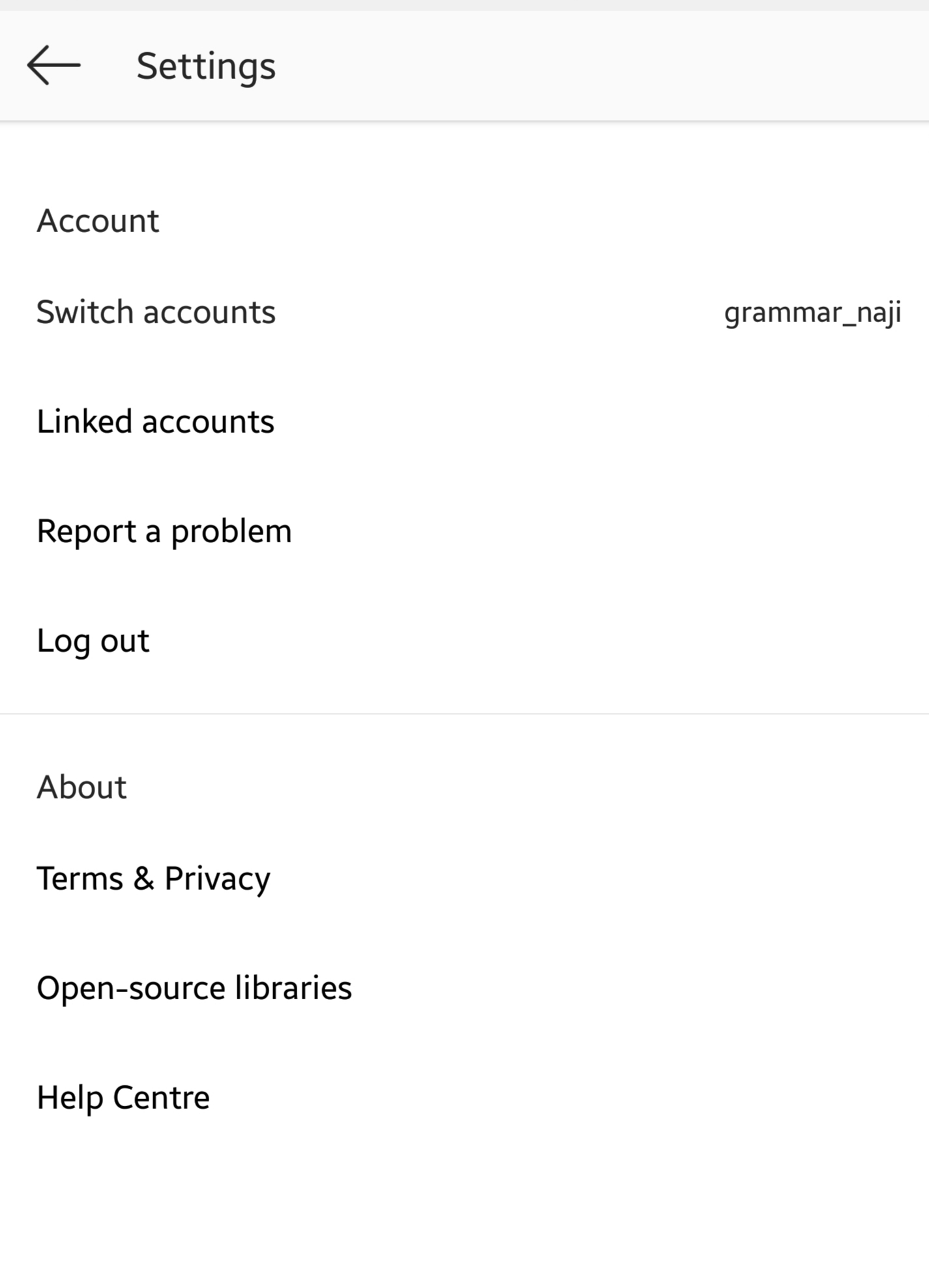
Task: Open Linked accounts settings
Action: (156, 422)
